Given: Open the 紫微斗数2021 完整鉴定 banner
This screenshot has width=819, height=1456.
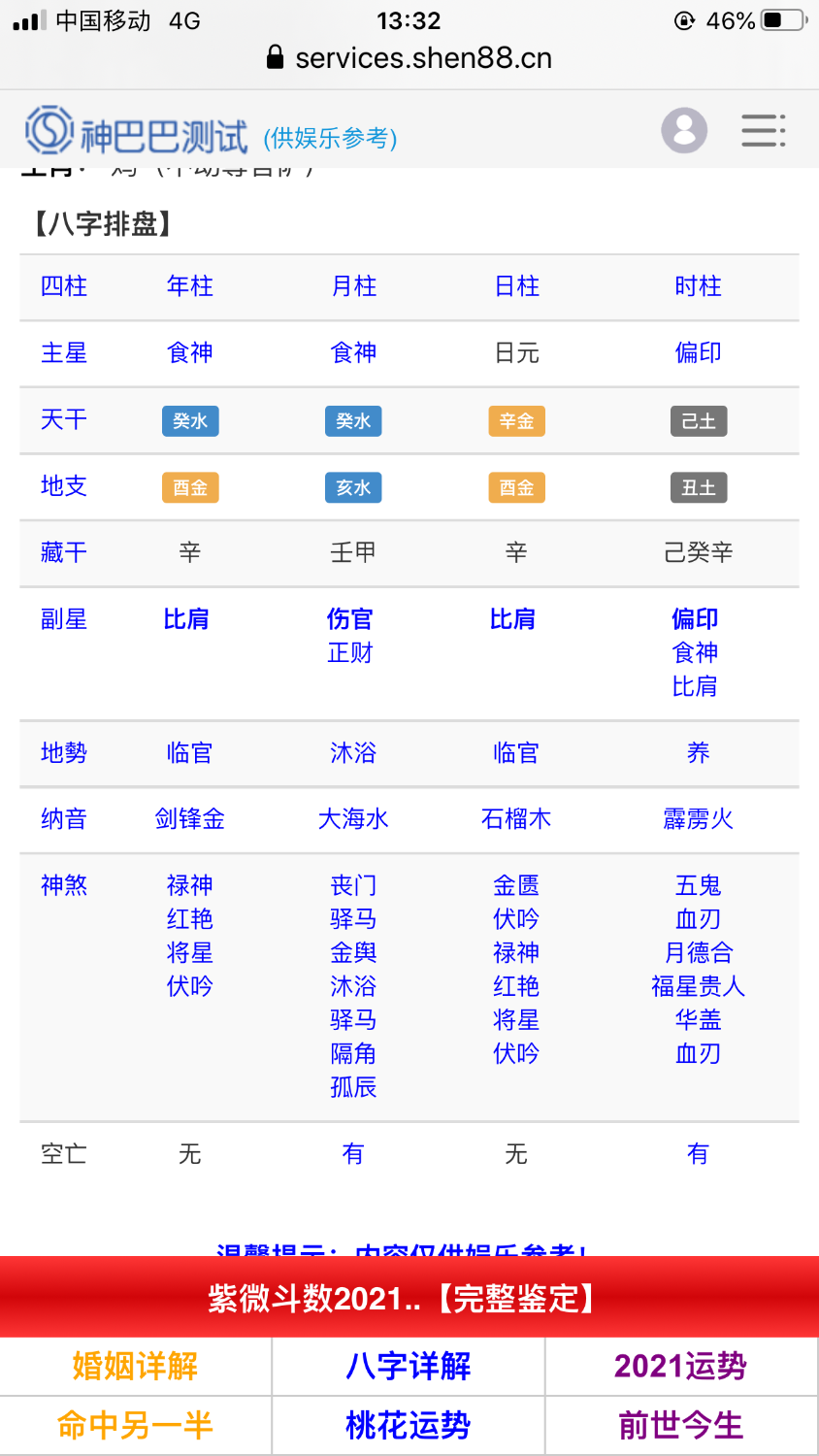Looking at the screenshot, I should tap(409, 1298).
